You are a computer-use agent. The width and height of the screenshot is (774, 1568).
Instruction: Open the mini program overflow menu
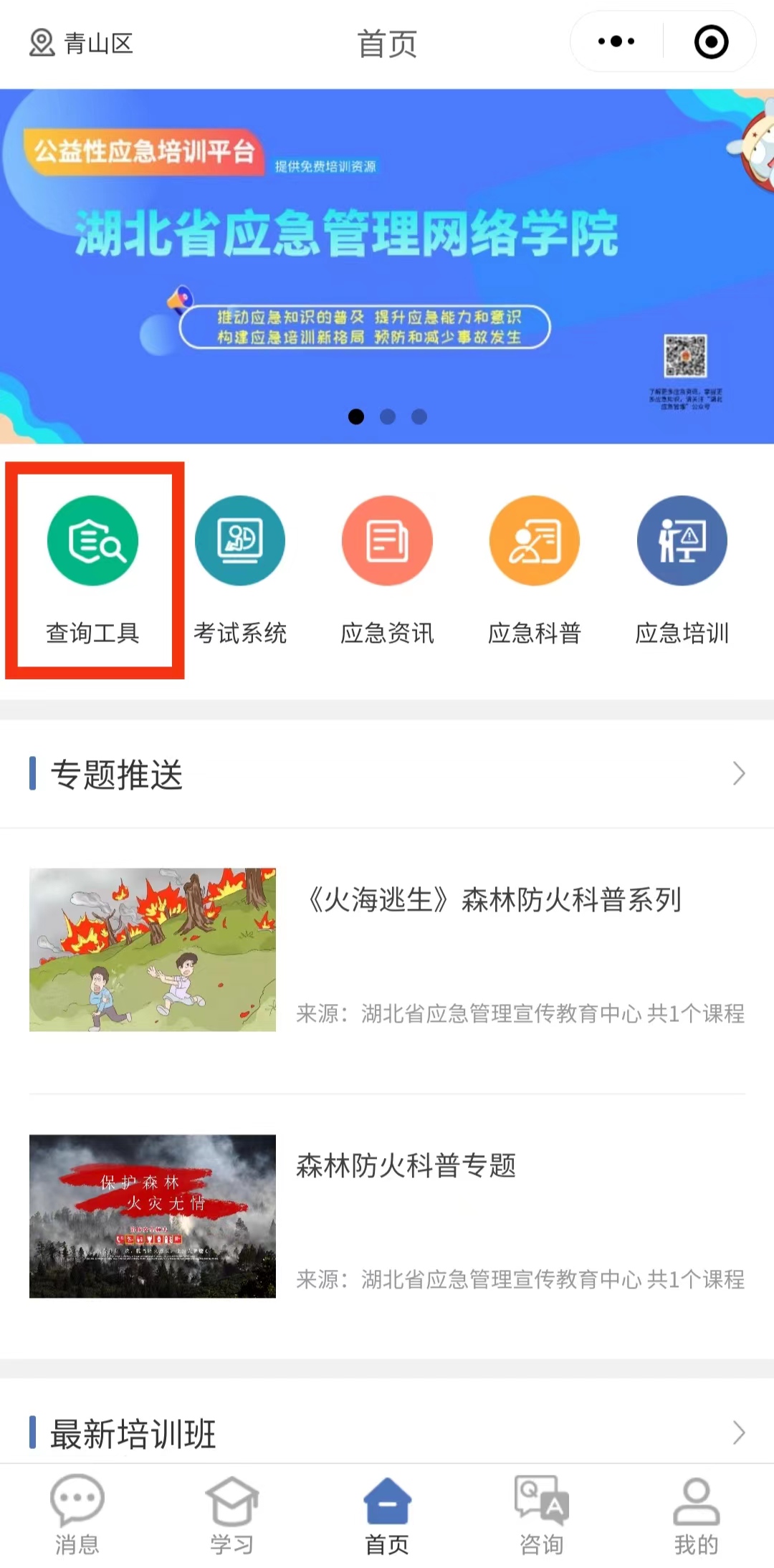pyautogui.click(x=616, y=42)
